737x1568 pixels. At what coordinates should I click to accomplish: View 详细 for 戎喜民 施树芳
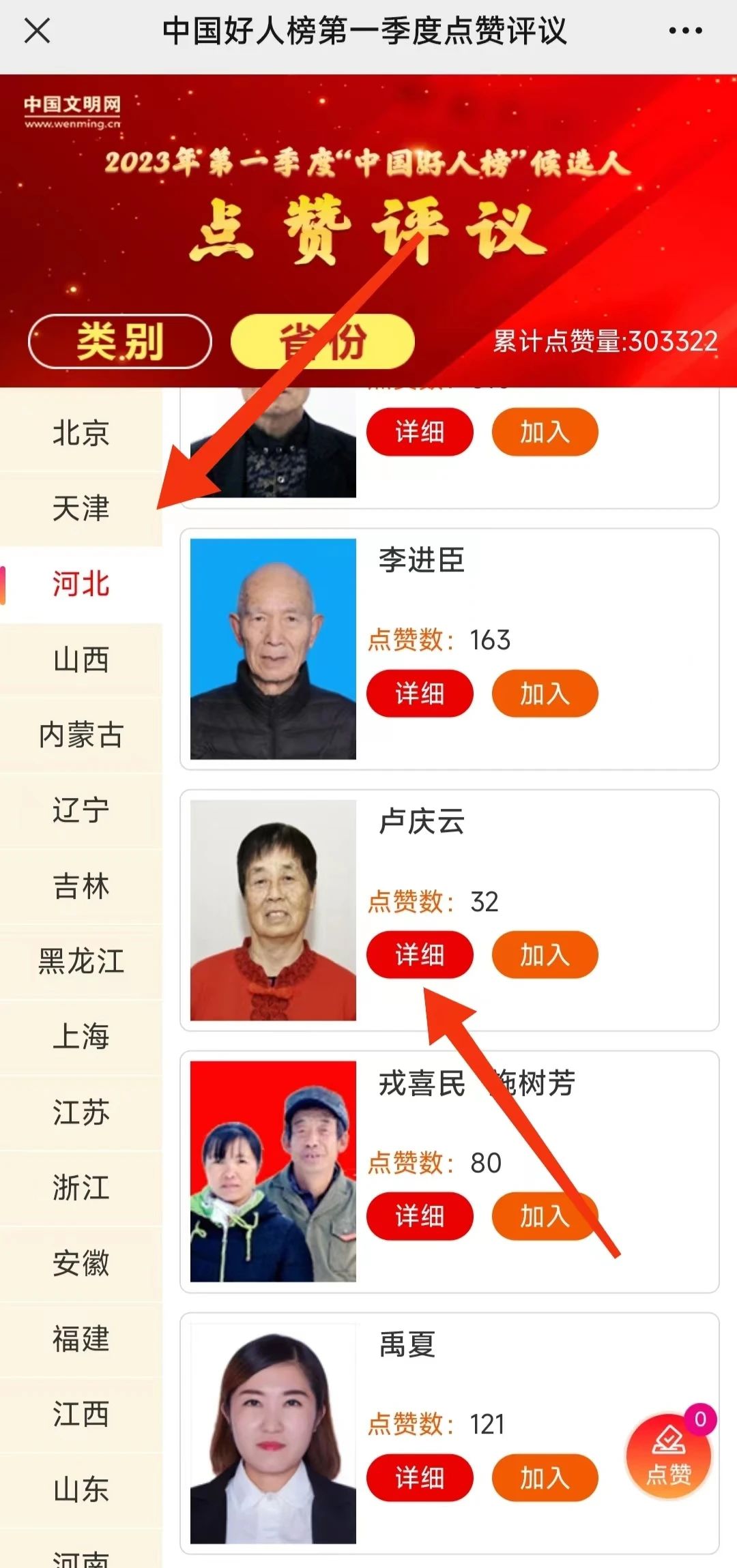419,1216
